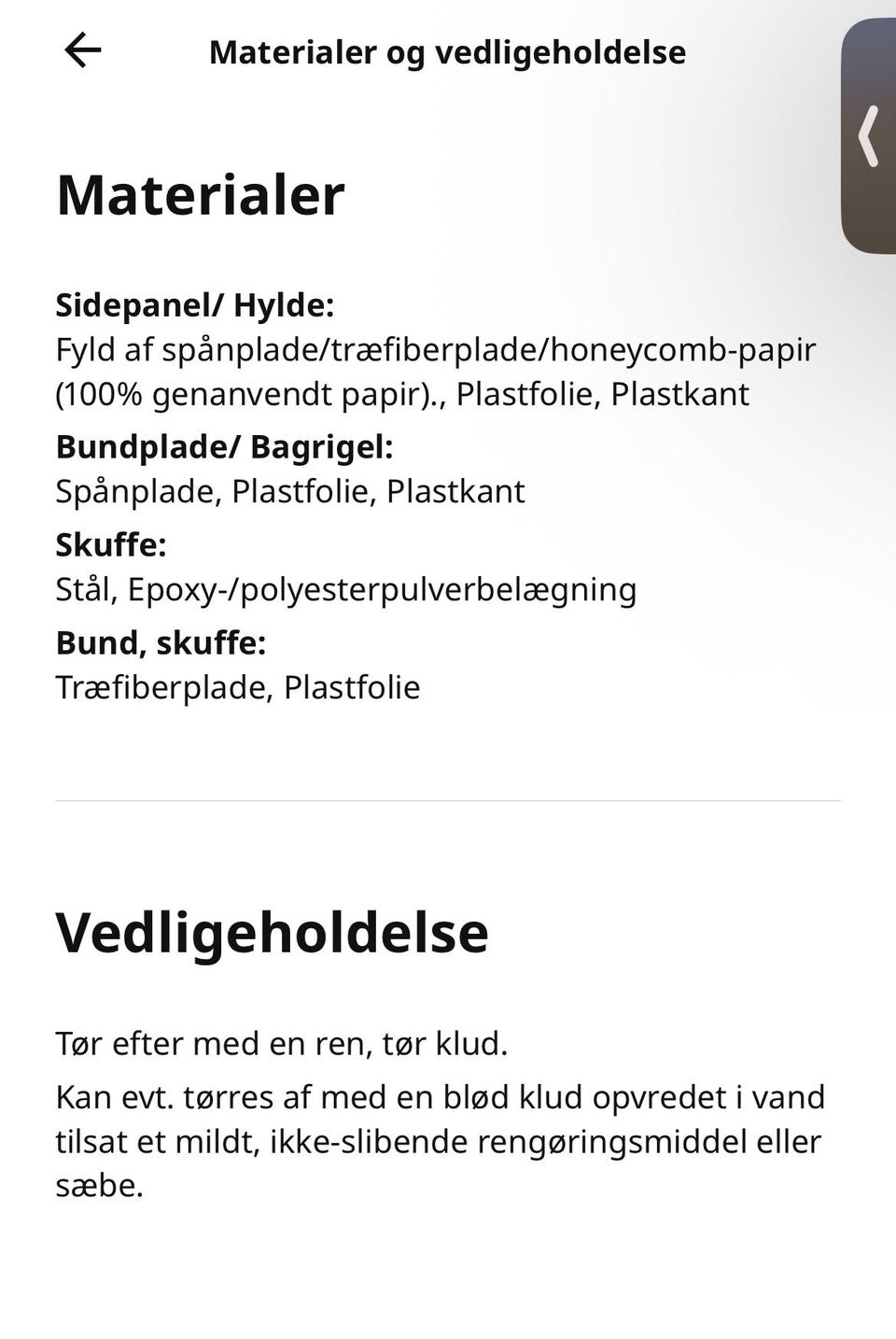Viewport: 896px width, 1339px height.
Task: Select the text about rengøringsmiddel eller sæbe
Action: pyautogui.click(x=439, y=1141)
